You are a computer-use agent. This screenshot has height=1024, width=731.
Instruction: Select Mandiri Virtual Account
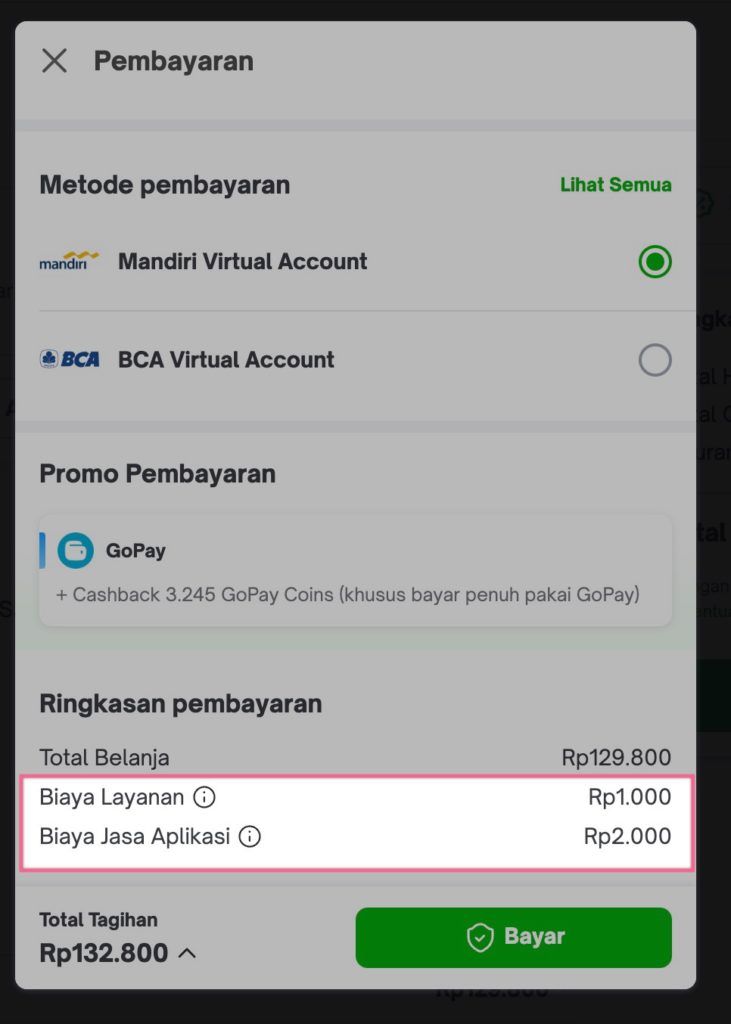point(654,262)
